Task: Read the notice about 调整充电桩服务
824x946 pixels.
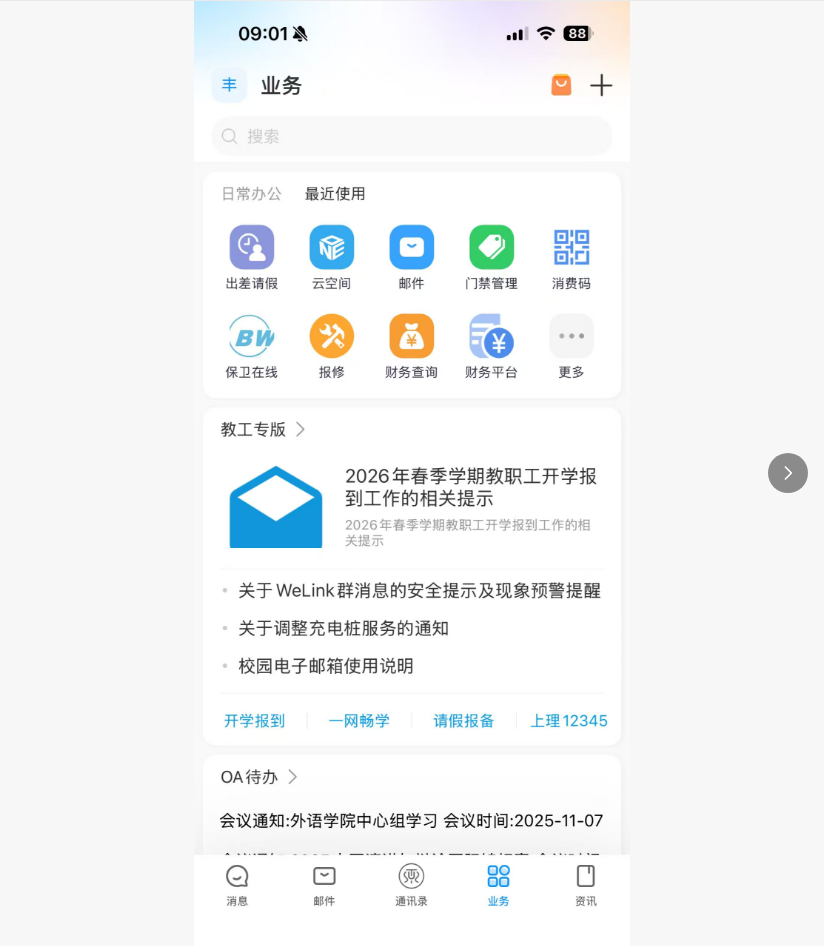Action: tap(343, 629)
